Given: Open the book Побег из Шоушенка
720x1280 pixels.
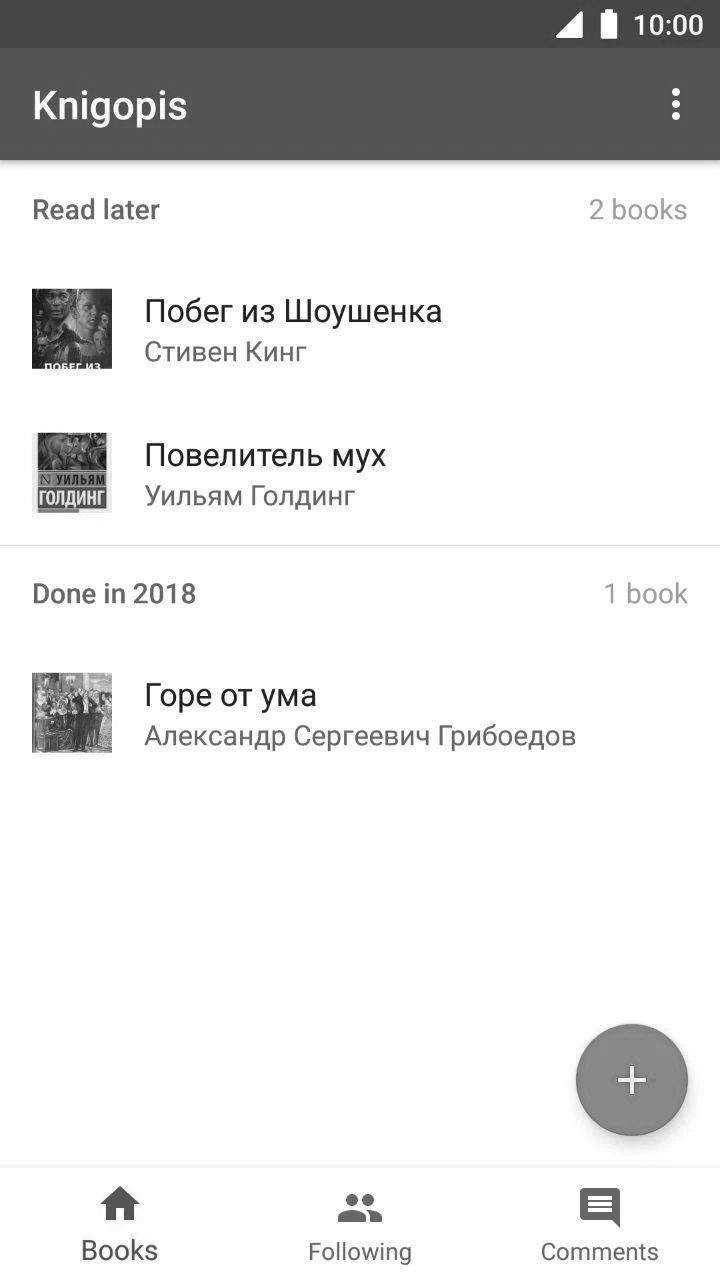Looking at the screenshot, I should coord(360,329).
